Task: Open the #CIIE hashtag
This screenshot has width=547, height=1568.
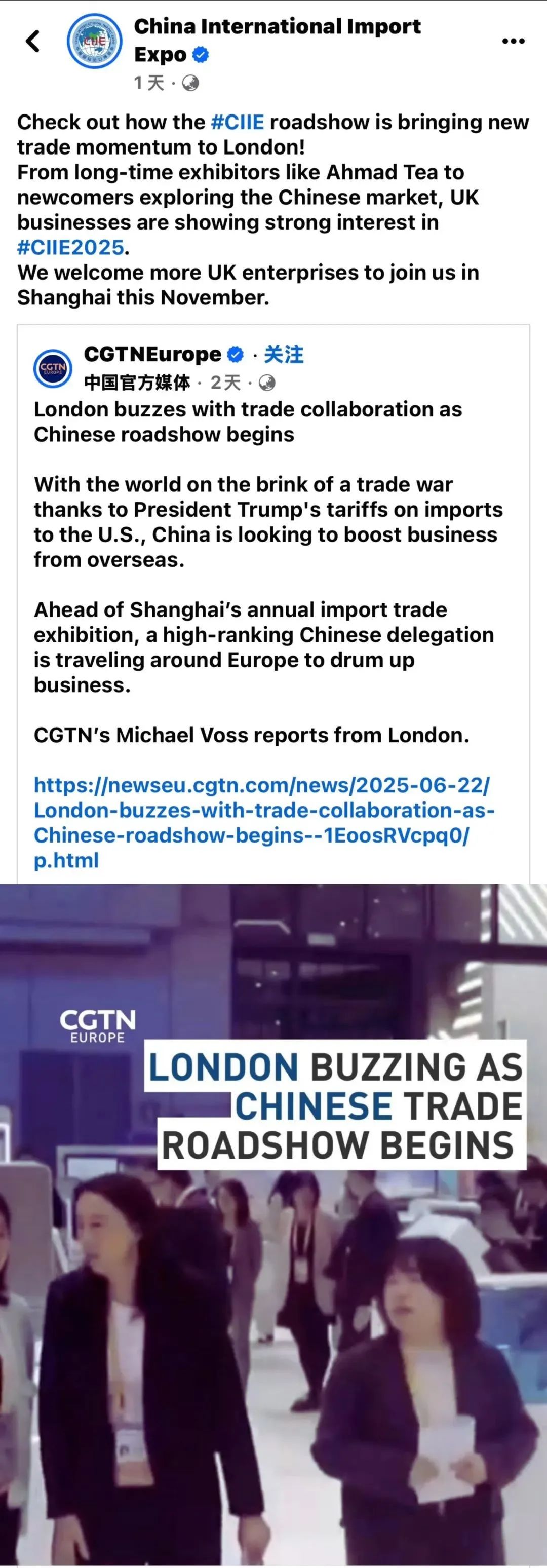Action: click(238, 122)
